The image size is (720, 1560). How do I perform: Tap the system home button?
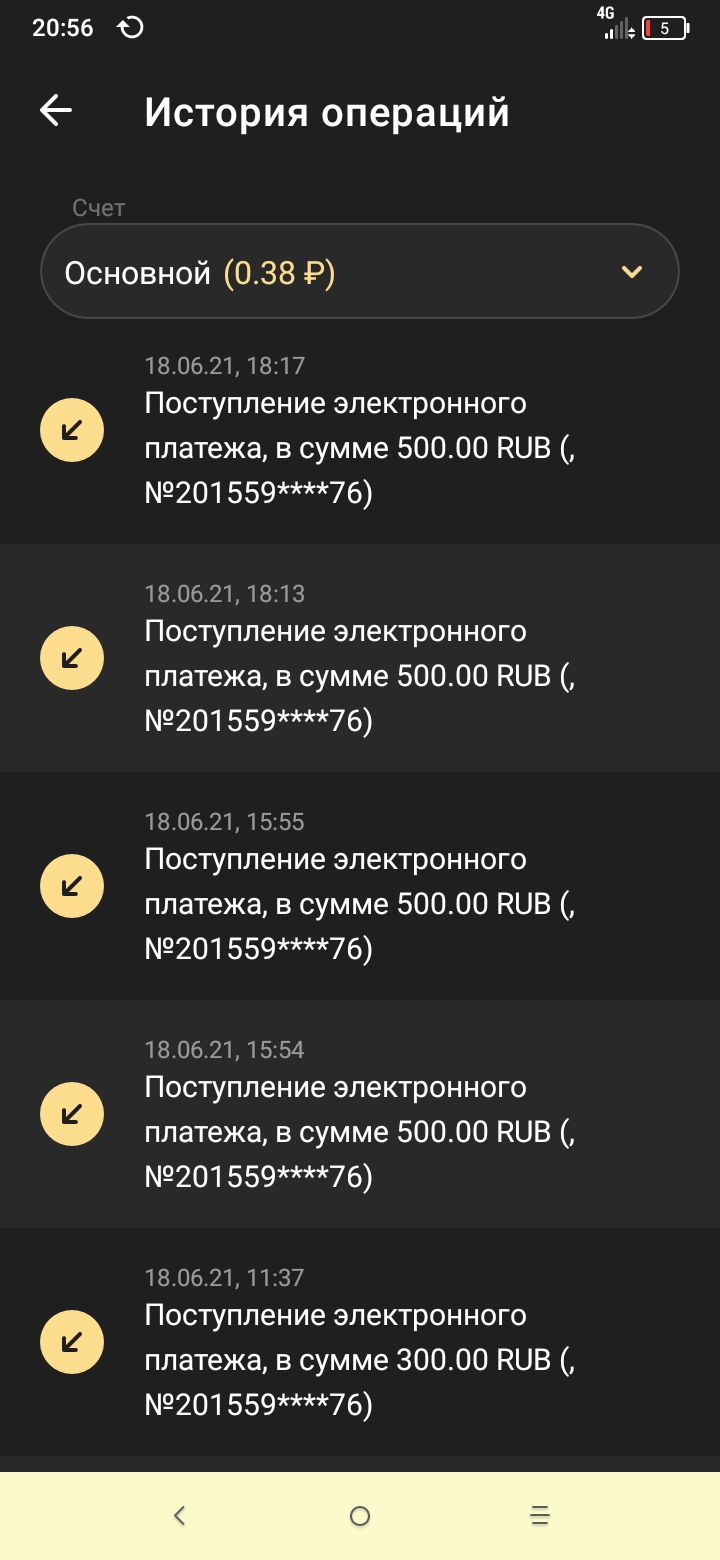360,1516
